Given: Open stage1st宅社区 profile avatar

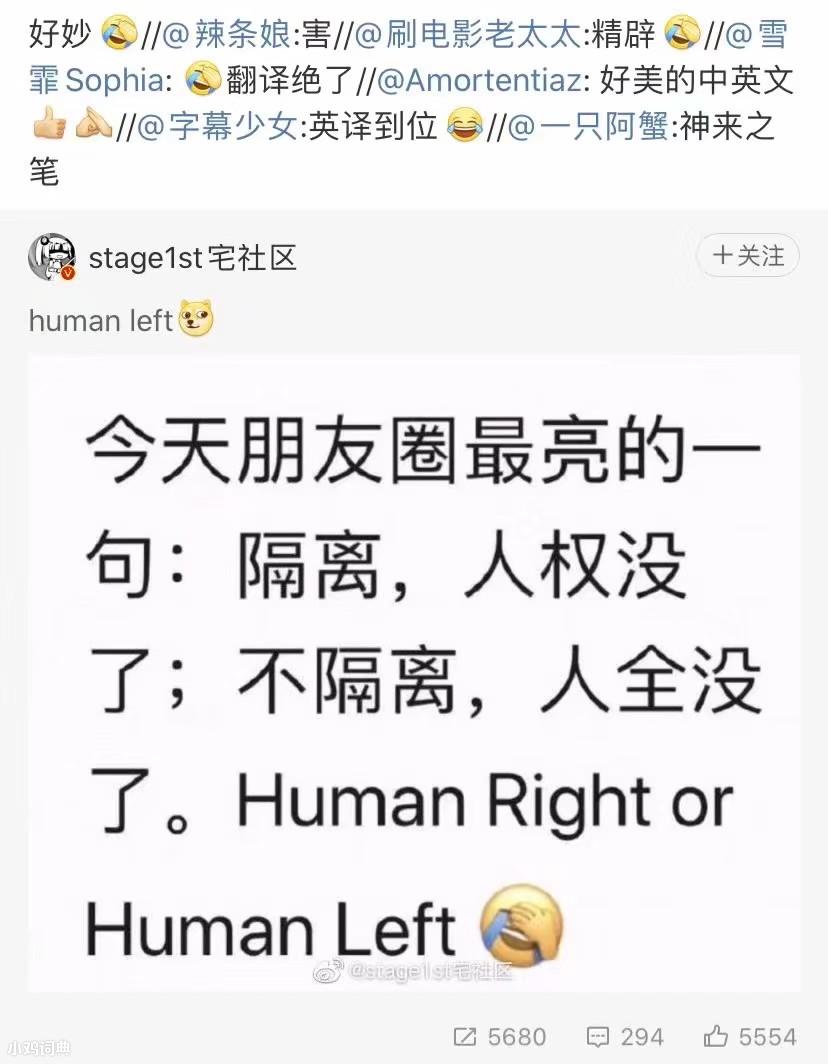Looking at the screenshot, I should (52, 259).
